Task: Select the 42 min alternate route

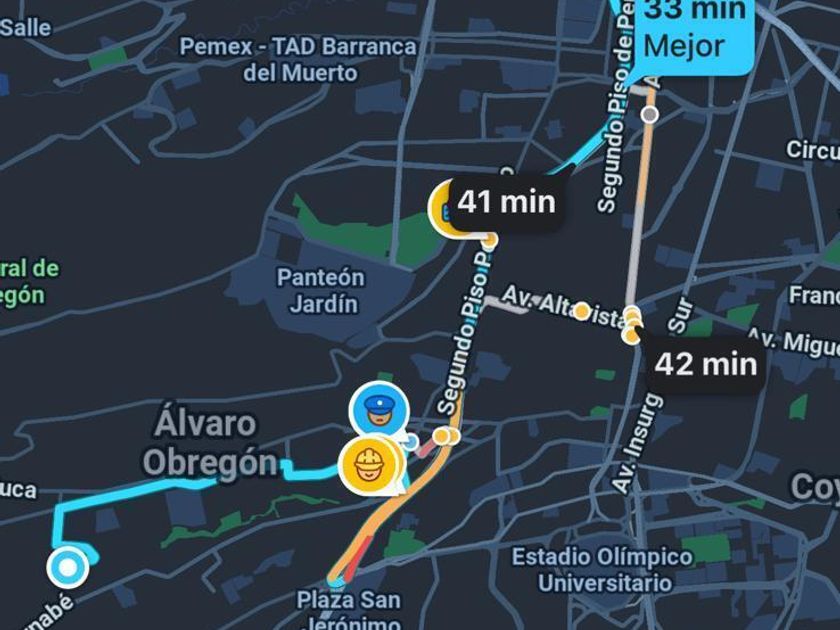Action: [x=705, y=364]
